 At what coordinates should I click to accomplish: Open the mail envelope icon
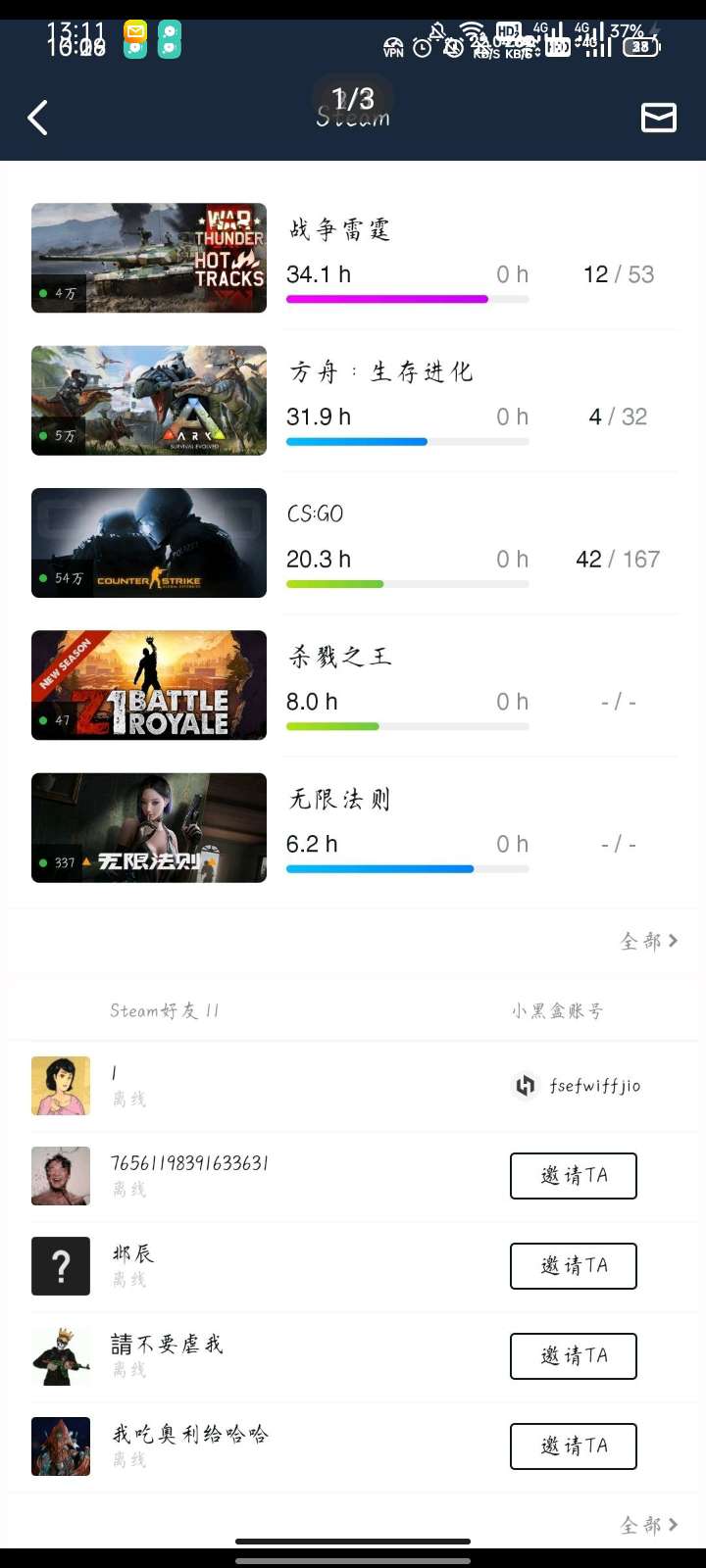(x=658, y=118)
